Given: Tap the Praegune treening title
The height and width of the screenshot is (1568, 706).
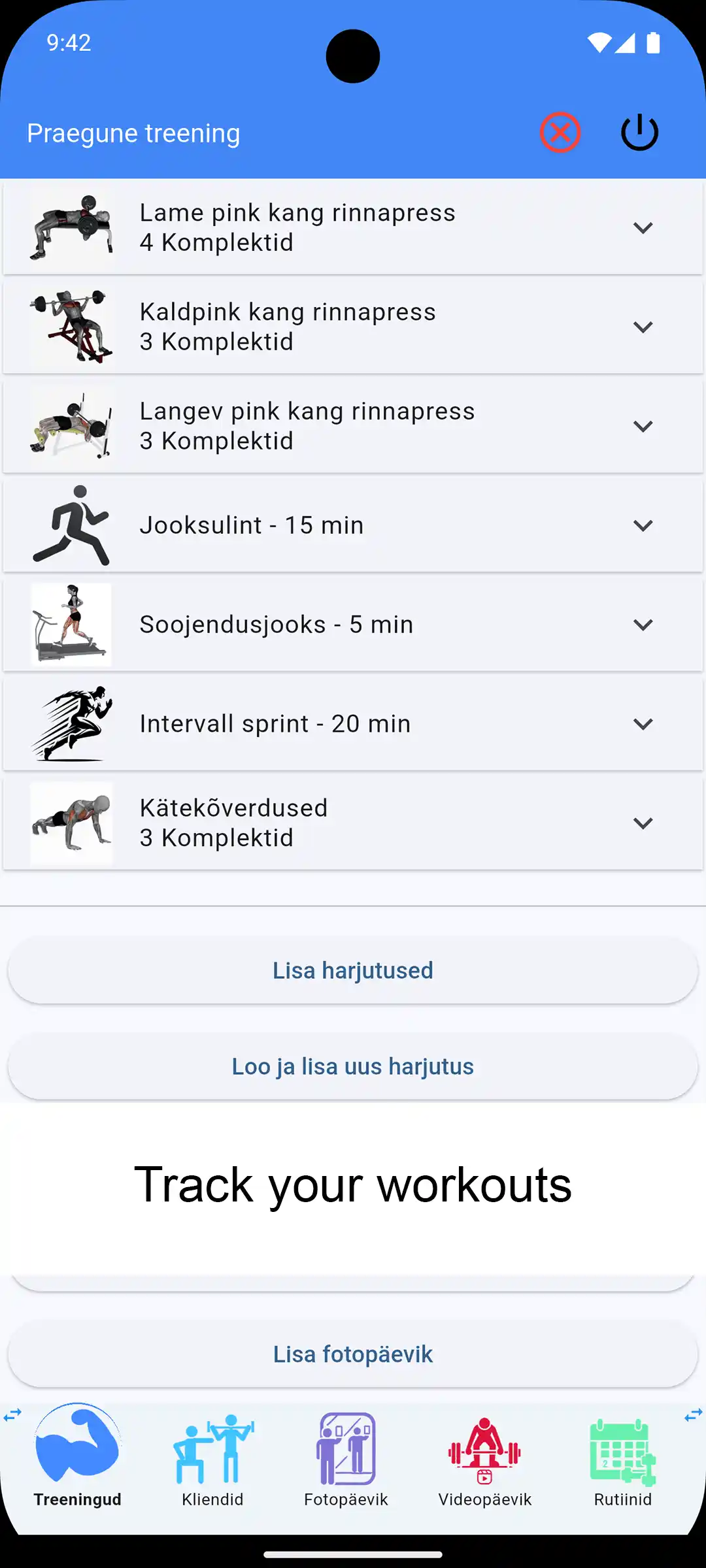Looking at the screenshot, I should click(133, 132).
